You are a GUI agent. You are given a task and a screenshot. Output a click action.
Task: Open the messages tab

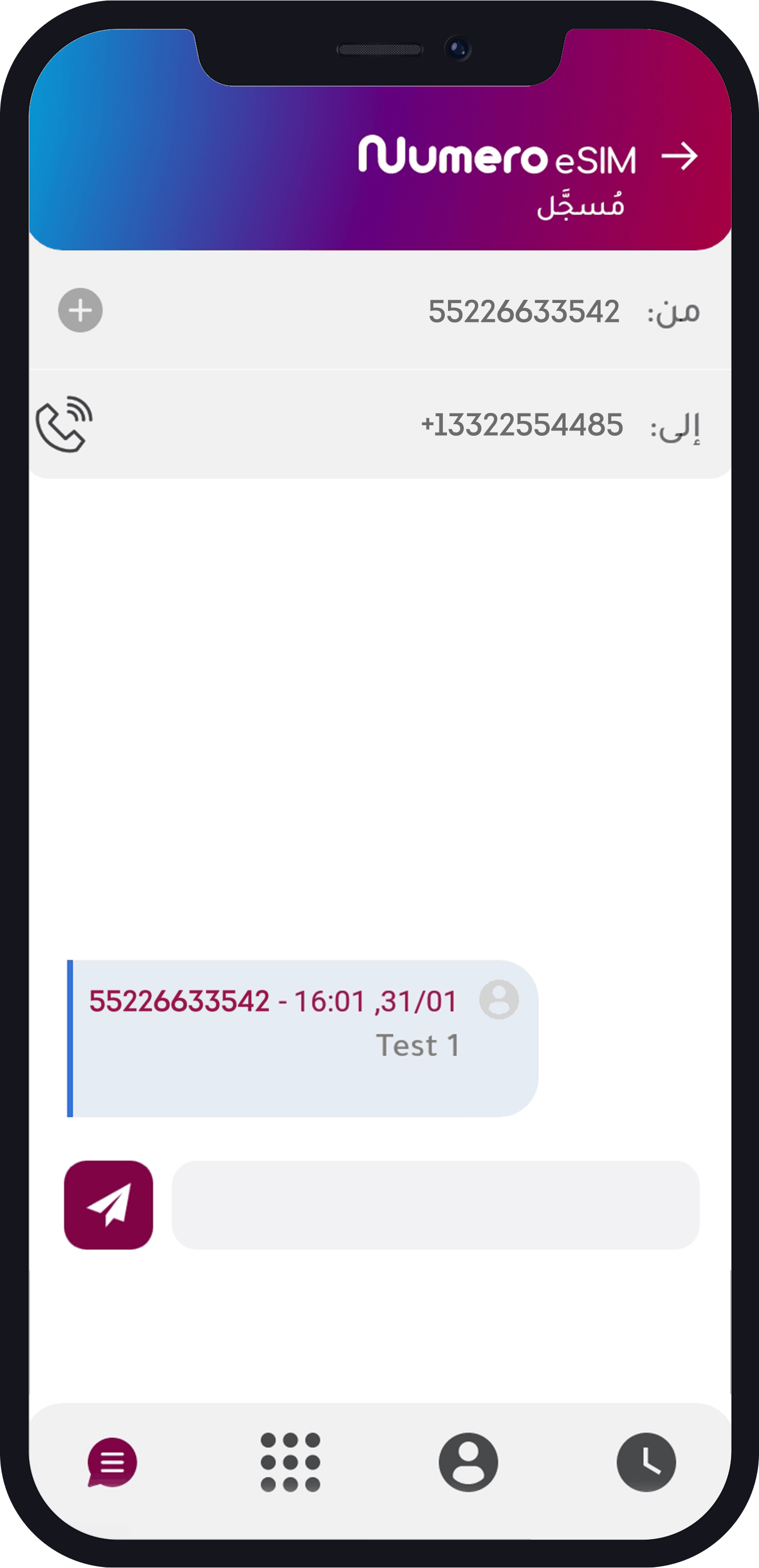(x=112, y=1462)
